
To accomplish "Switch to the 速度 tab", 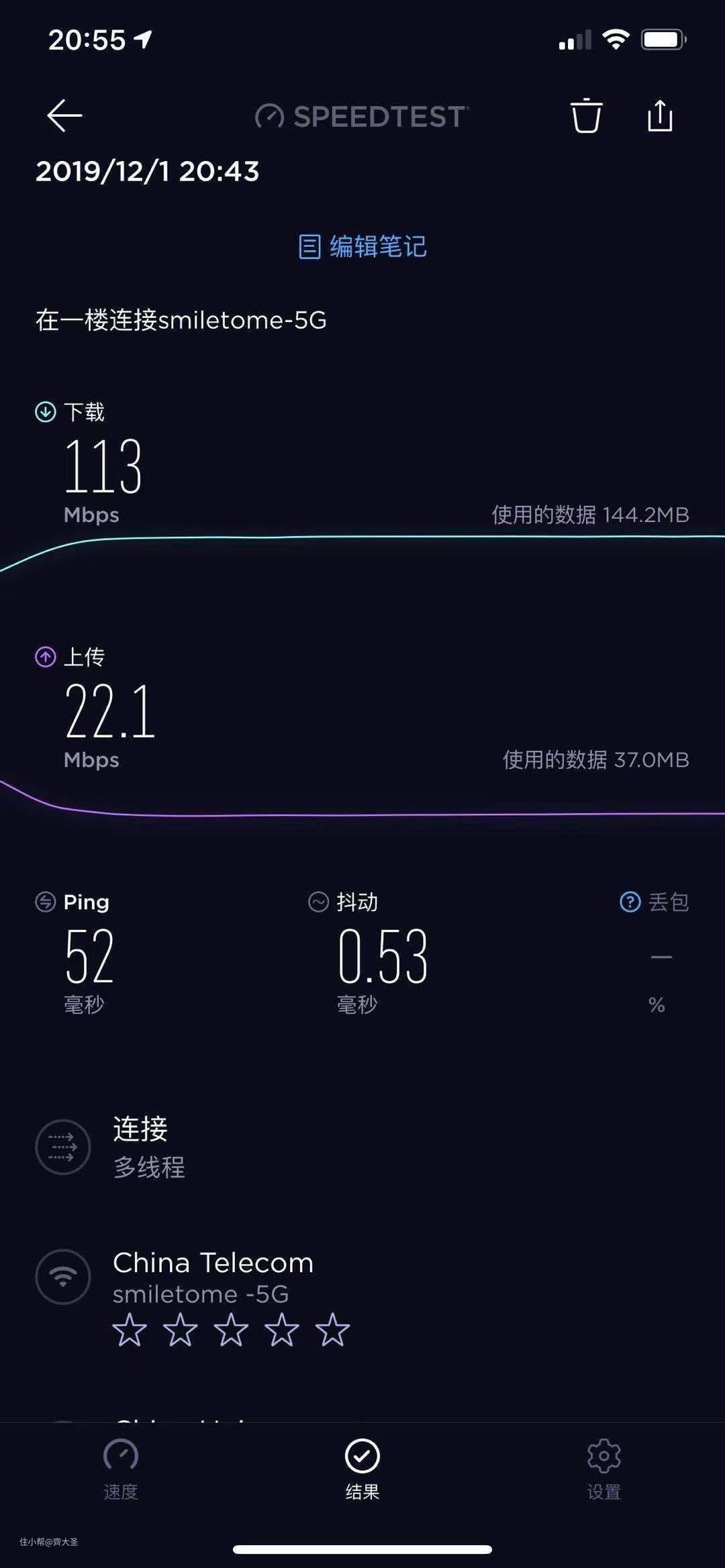I will 121,1469.
